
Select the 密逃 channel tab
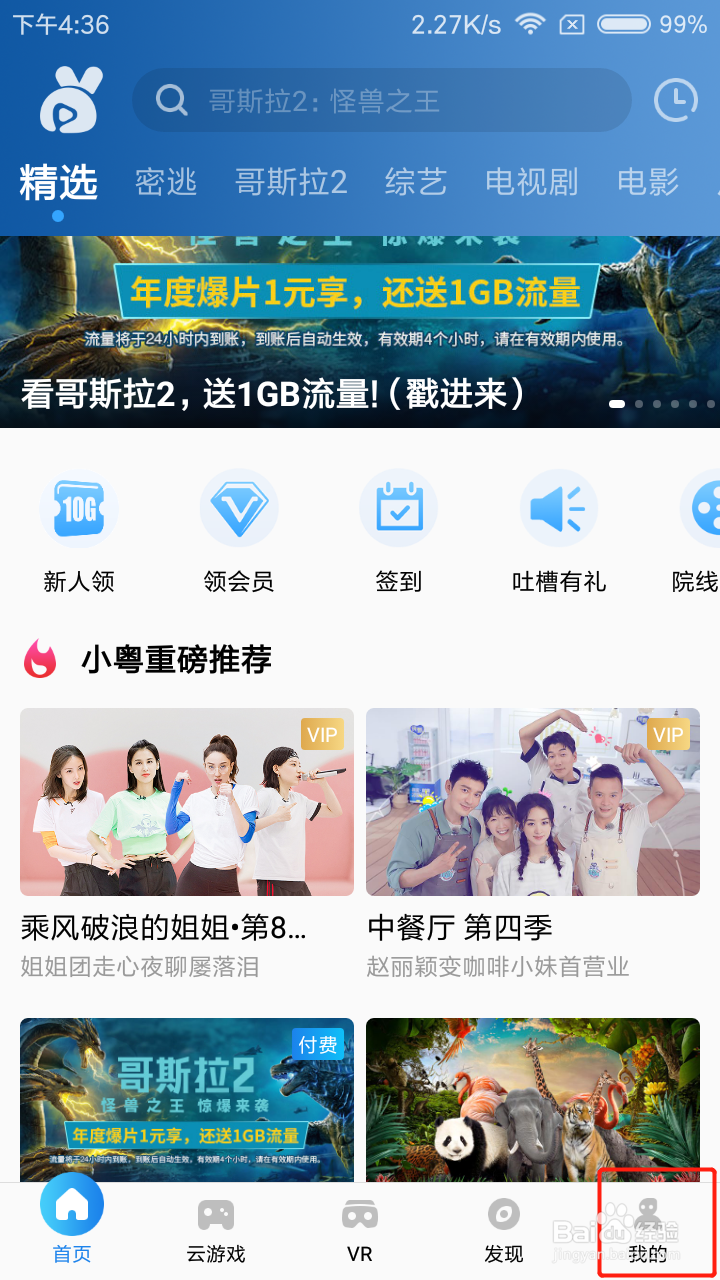pos(165,182)
